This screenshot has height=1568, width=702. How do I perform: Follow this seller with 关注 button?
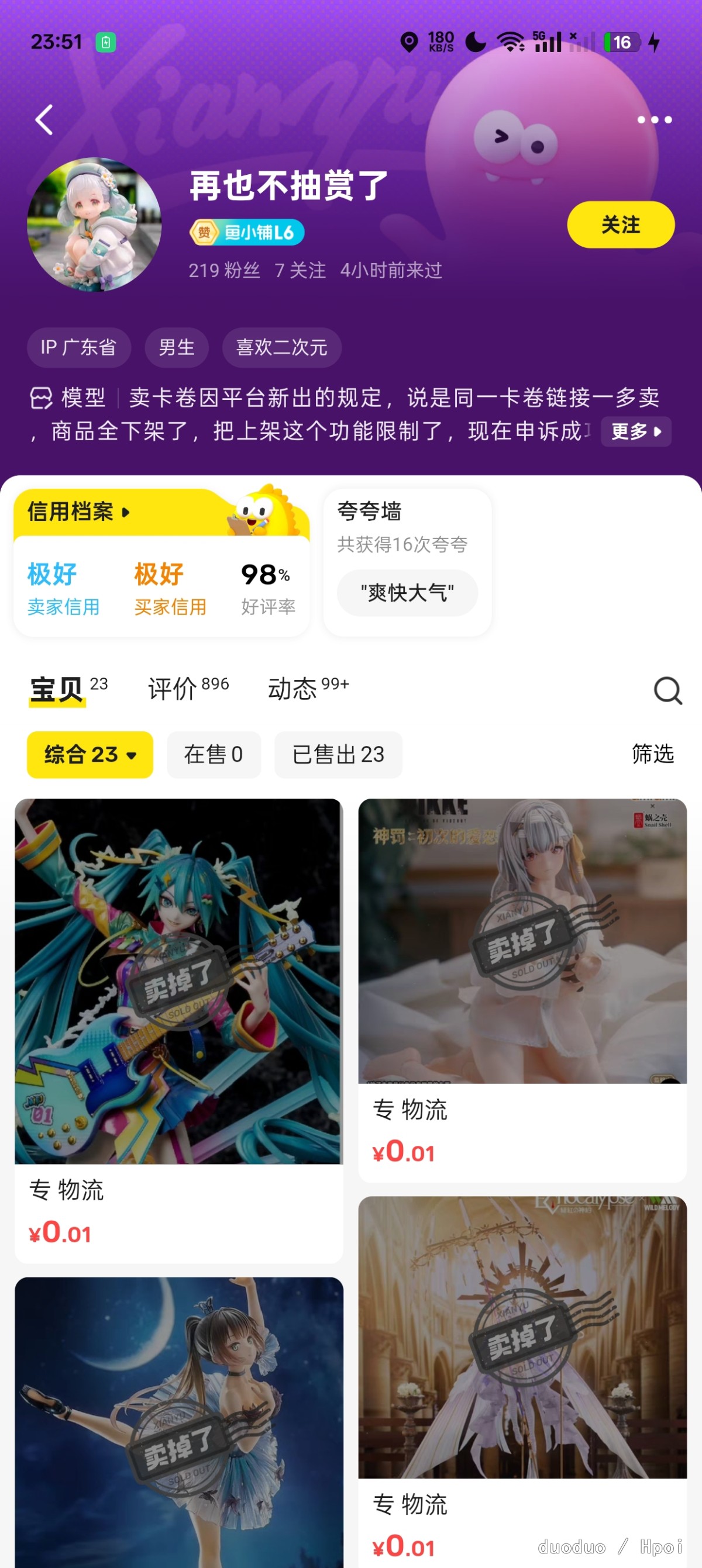[621, 225]
